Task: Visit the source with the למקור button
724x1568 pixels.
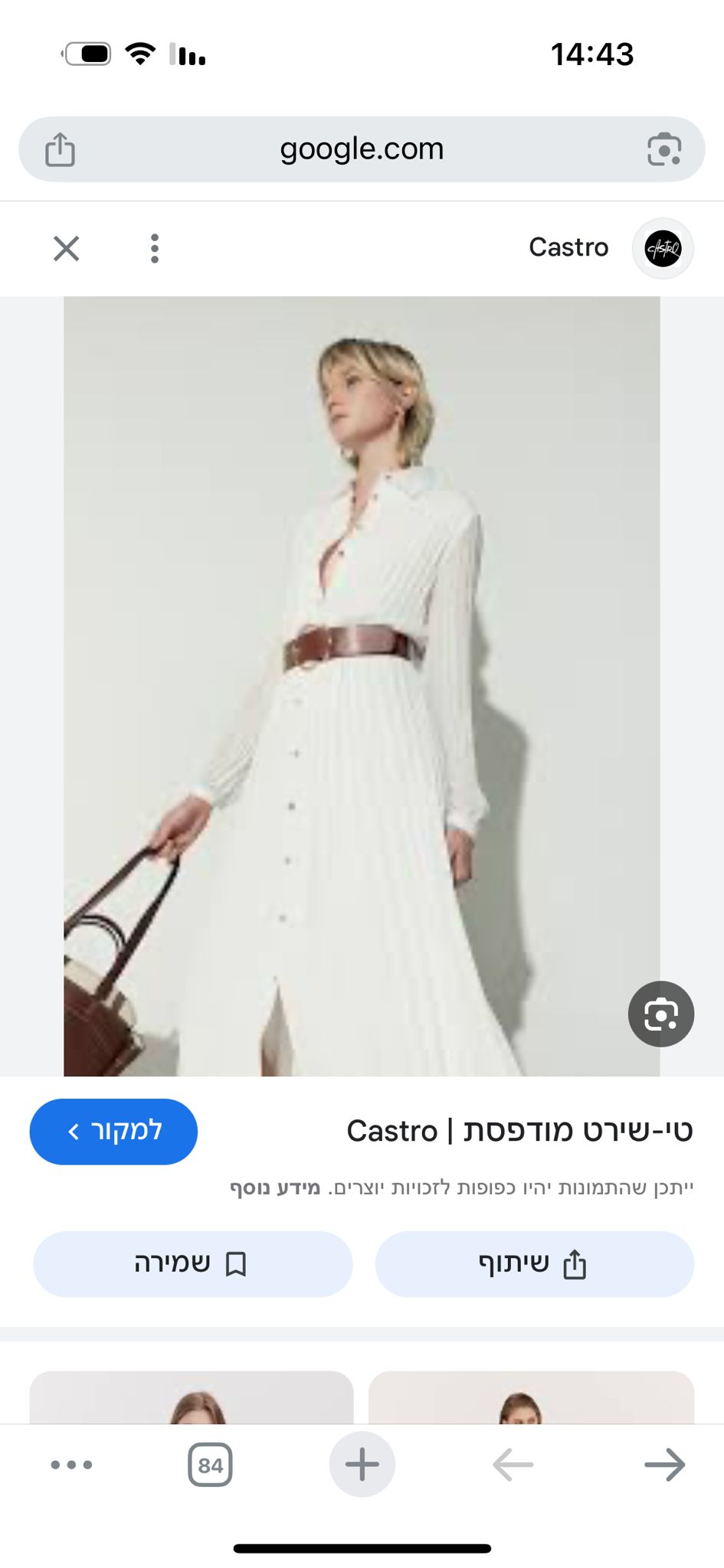Action: tap(113, 1131)
